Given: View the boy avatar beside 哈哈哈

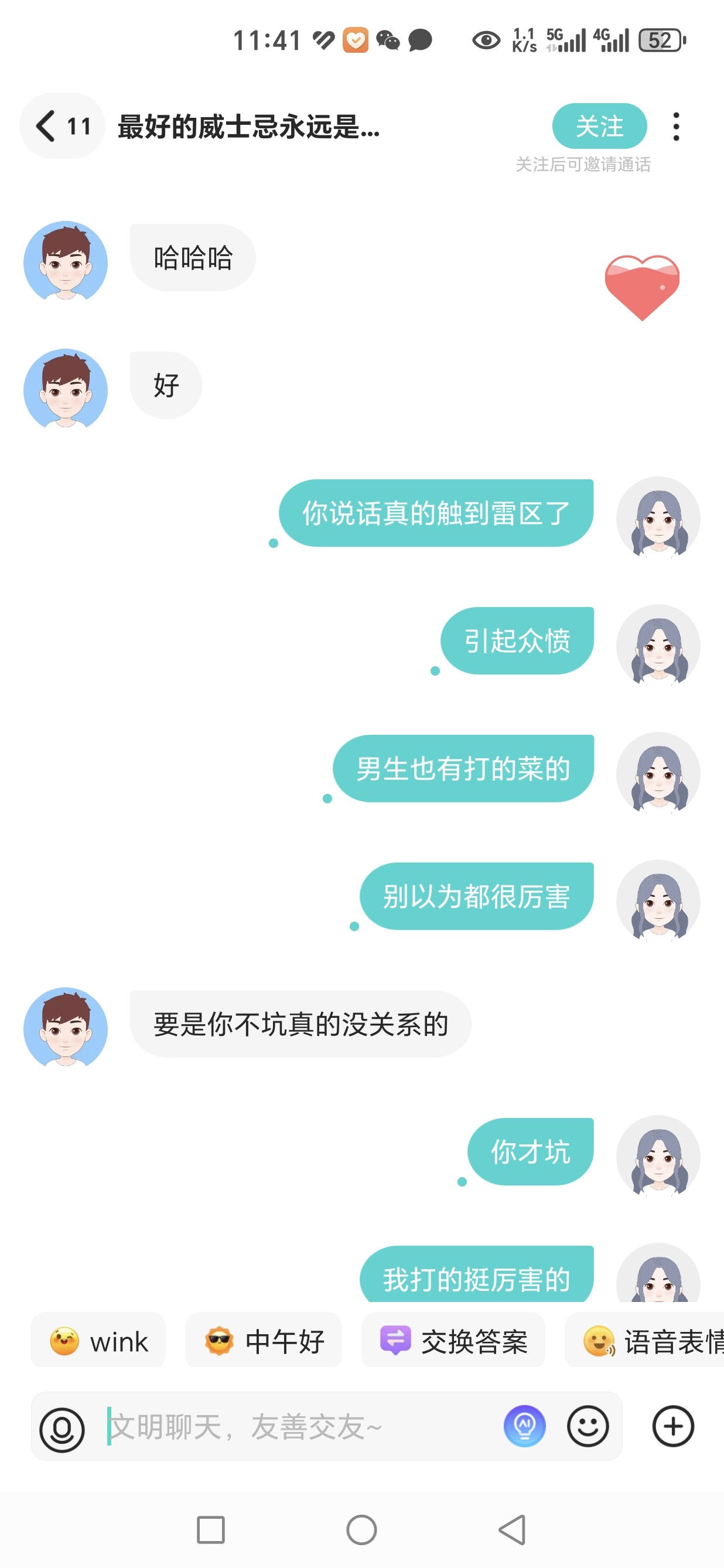Looking at the screenshot, I should click(66, 262).
